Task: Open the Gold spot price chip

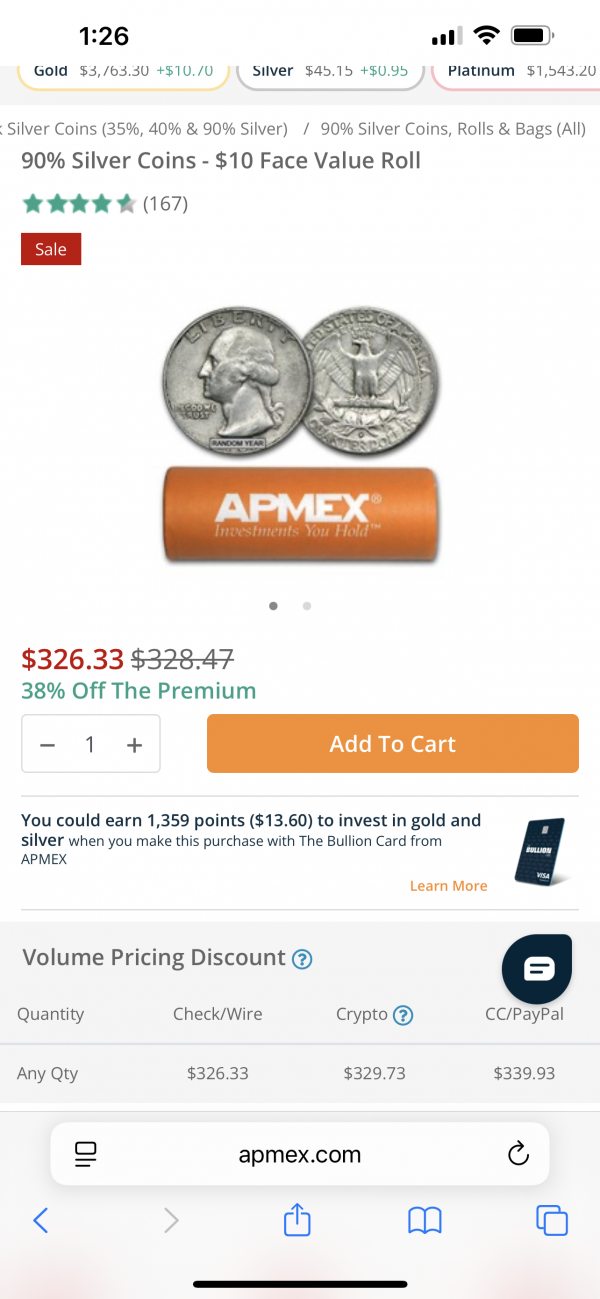Action: pyautogui.click(x=123, y=71)
